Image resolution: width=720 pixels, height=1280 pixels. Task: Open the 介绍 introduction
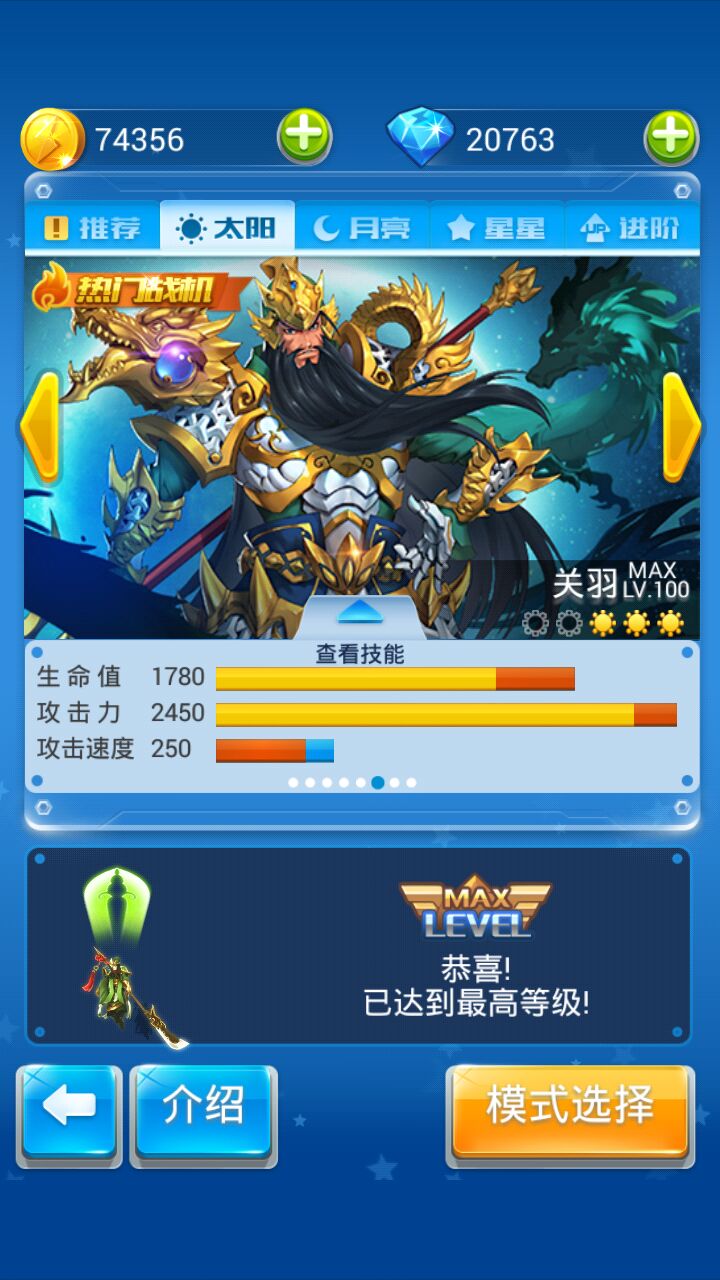click(x=204, y=1112)
